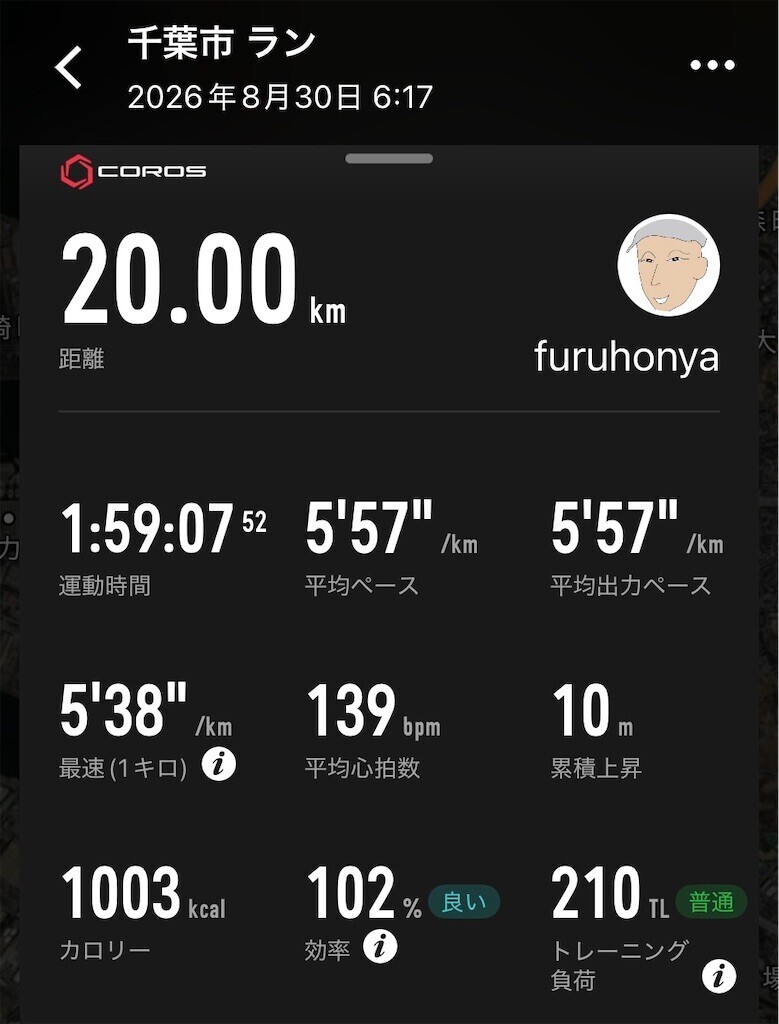Open furuhonya's profile avatar

[x=668, y=265]
